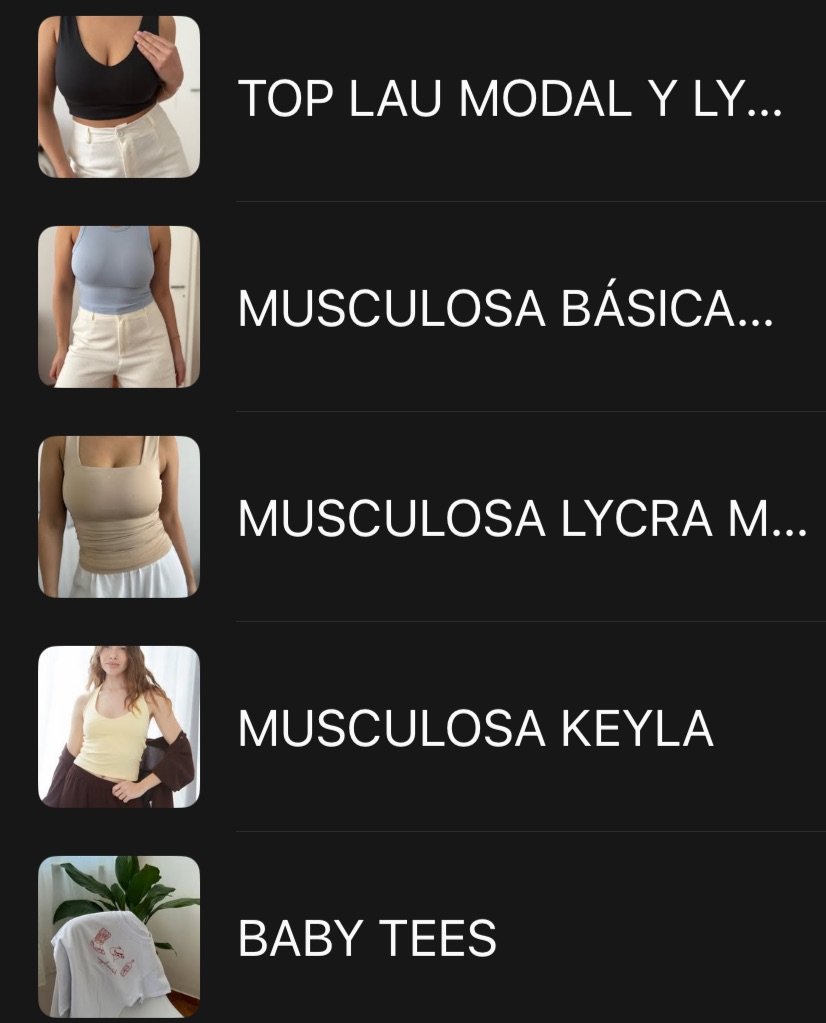This screenshot has height=1023, width=826.
Task: Open the TOP LAU MODAL Y LY... row
Action: tap(508, 98)
